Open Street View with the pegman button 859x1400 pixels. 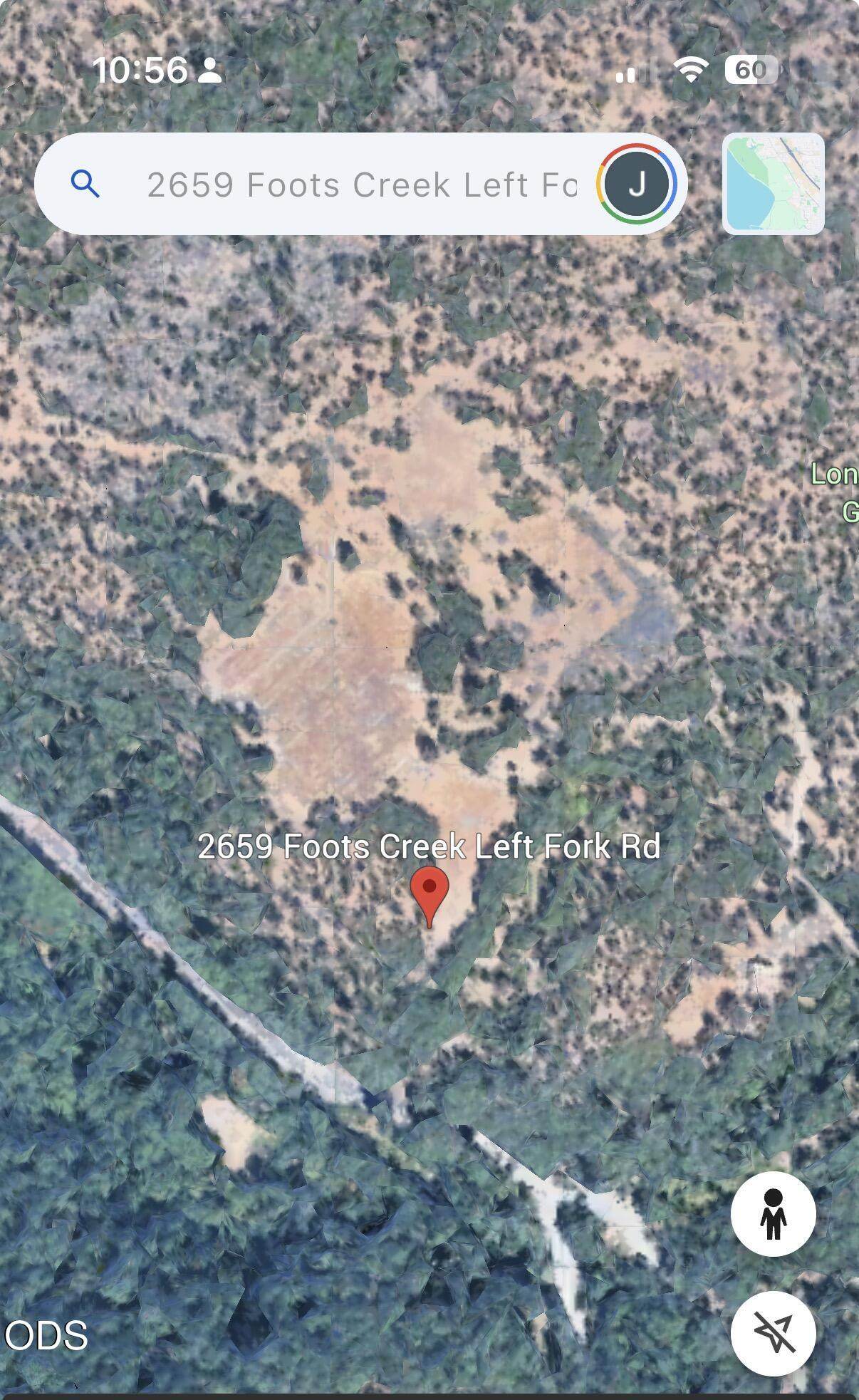click(773, 1213)
